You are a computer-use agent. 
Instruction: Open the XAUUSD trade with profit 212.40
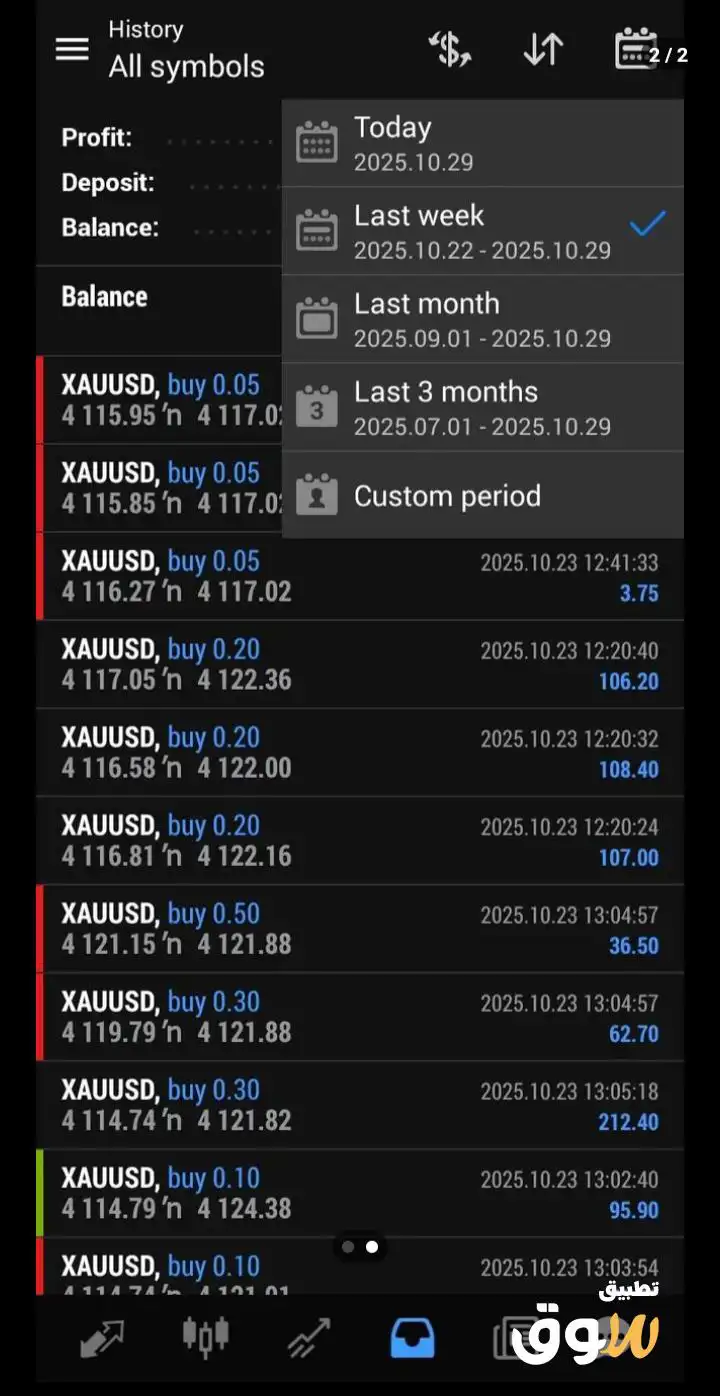[x=360, y=1105]
